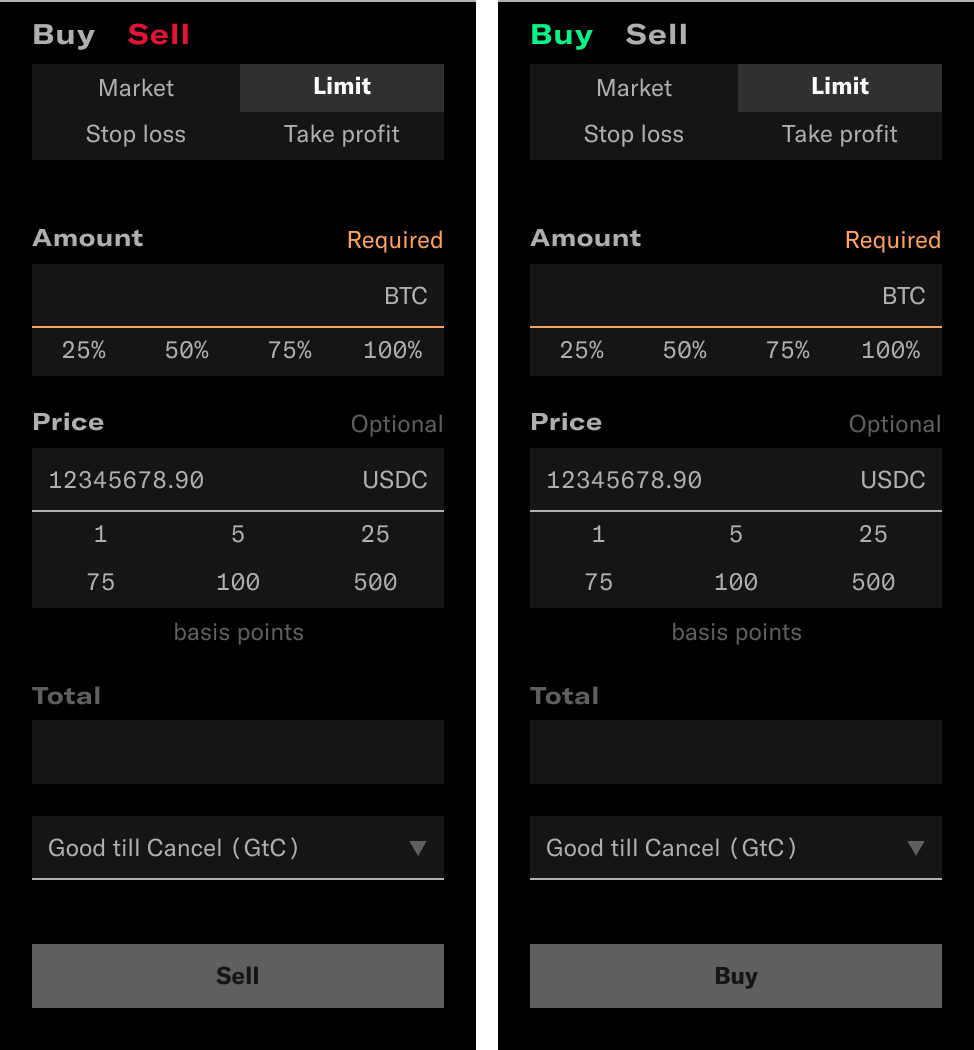Submit the order with the grey Sell button
The width and height of the screenshot is (974, 1050).
[x=238, y=976]
